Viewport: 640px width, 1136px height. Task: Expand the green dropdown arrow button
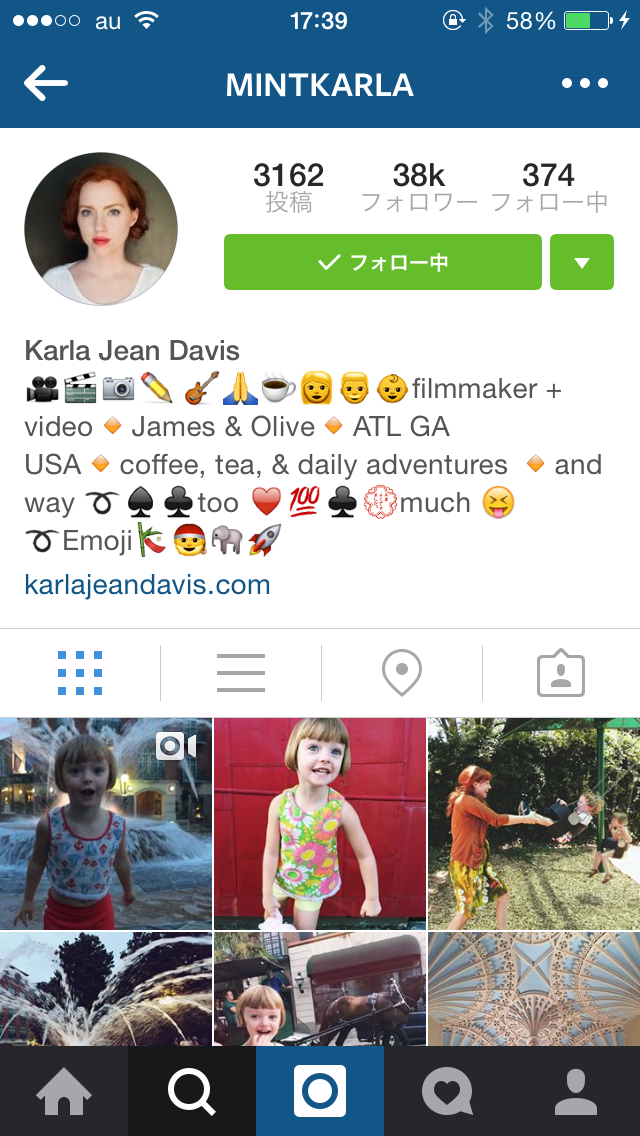(582, 263)
